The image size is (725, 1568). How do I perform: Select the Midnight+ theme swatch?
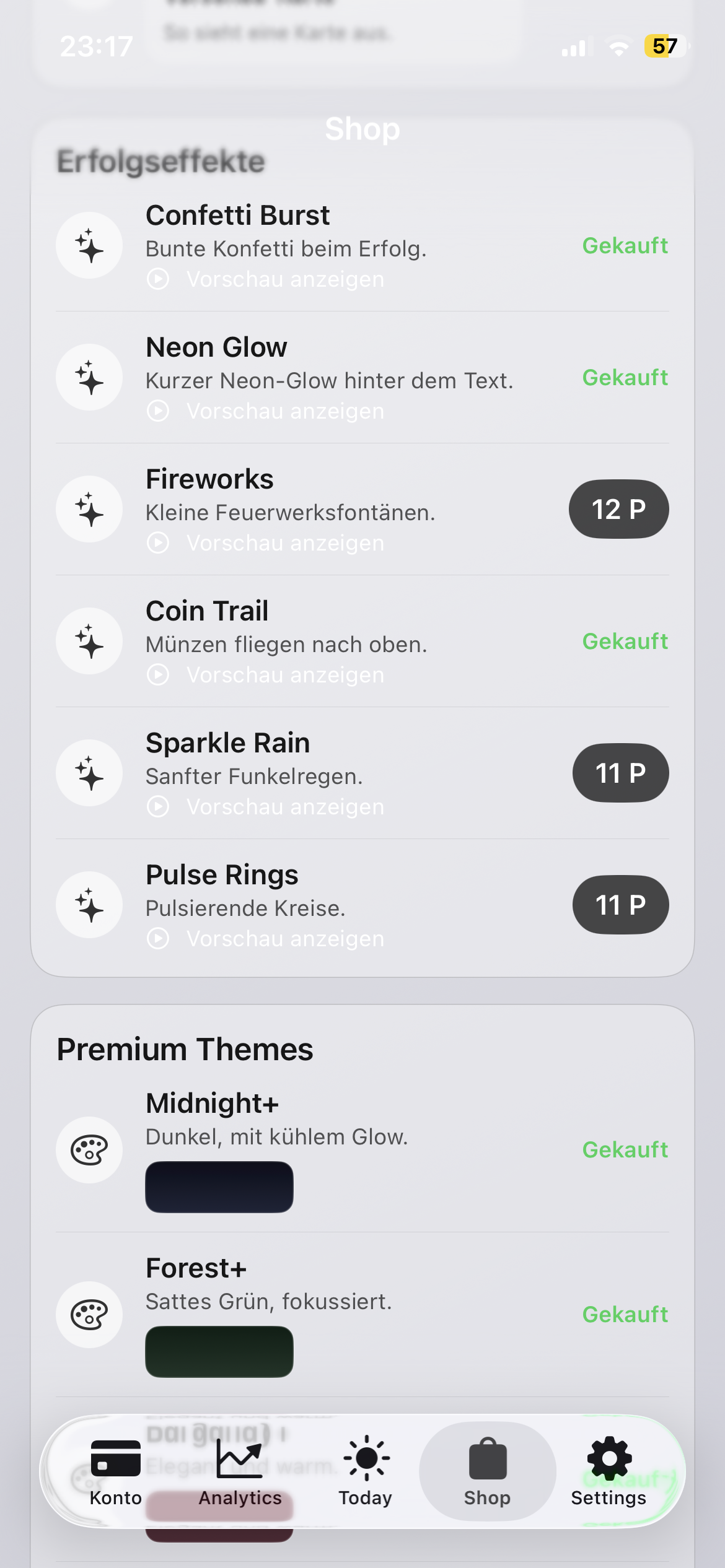219,1187
